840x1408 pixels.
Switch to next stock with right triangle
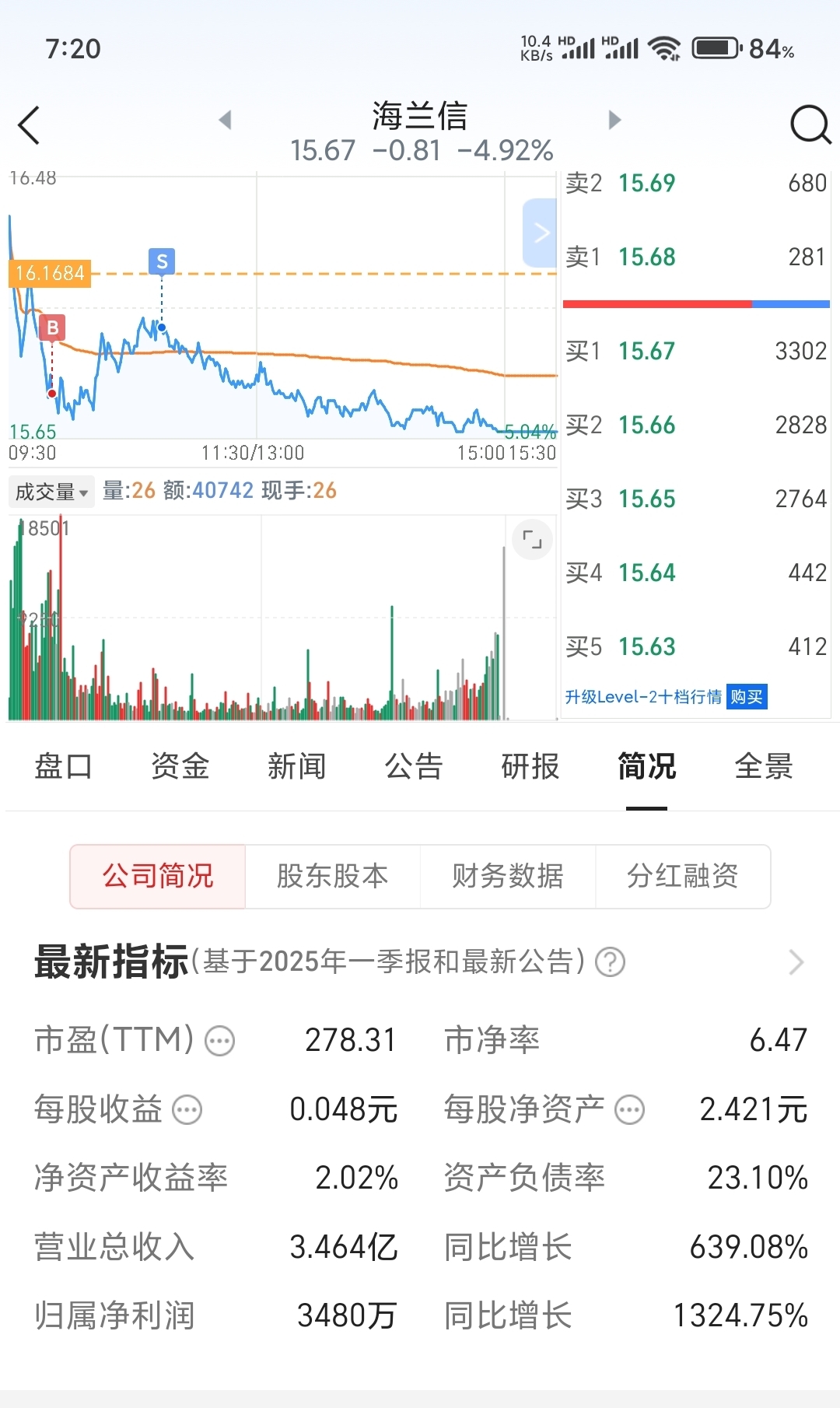[x=614, y=120]
